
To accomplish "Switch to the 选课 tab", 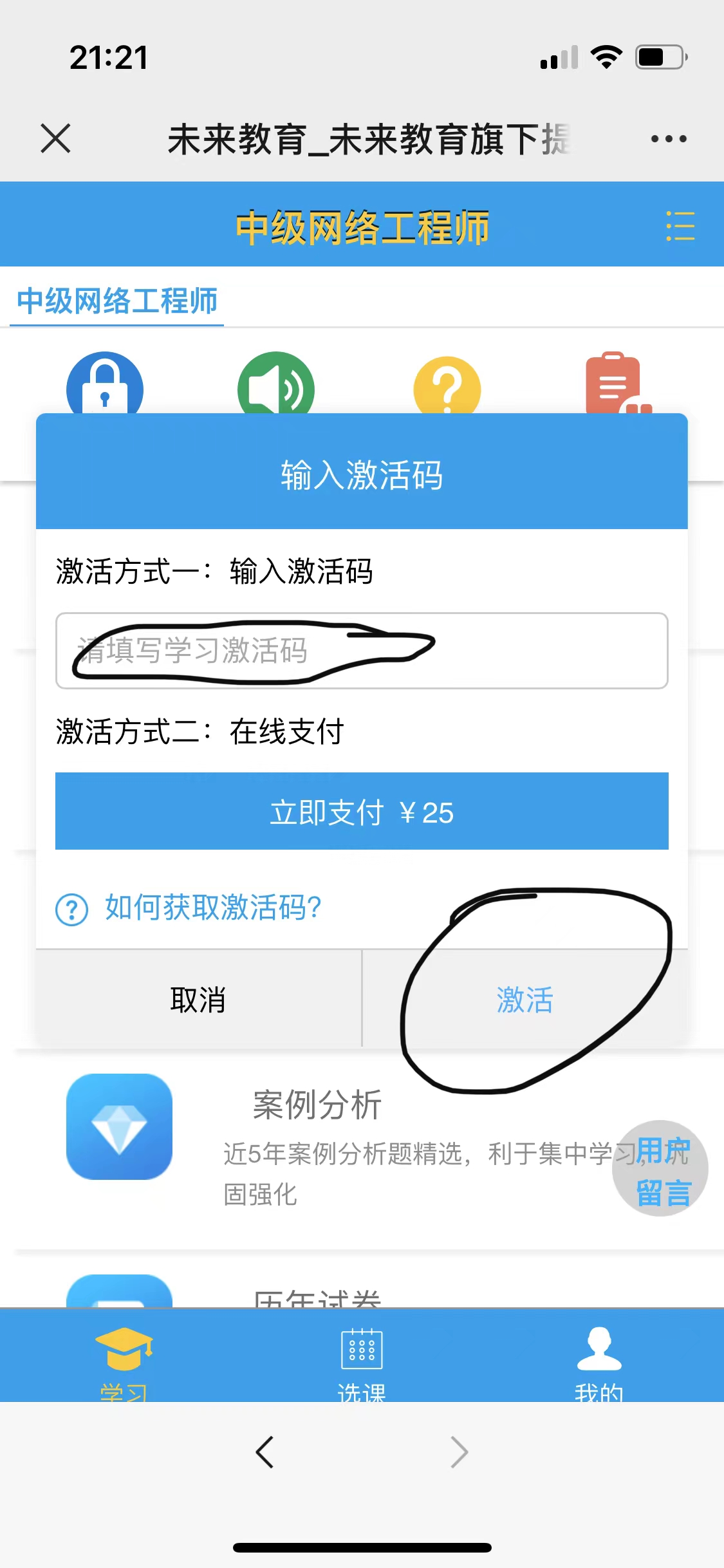I will (x=362, y=1358).
